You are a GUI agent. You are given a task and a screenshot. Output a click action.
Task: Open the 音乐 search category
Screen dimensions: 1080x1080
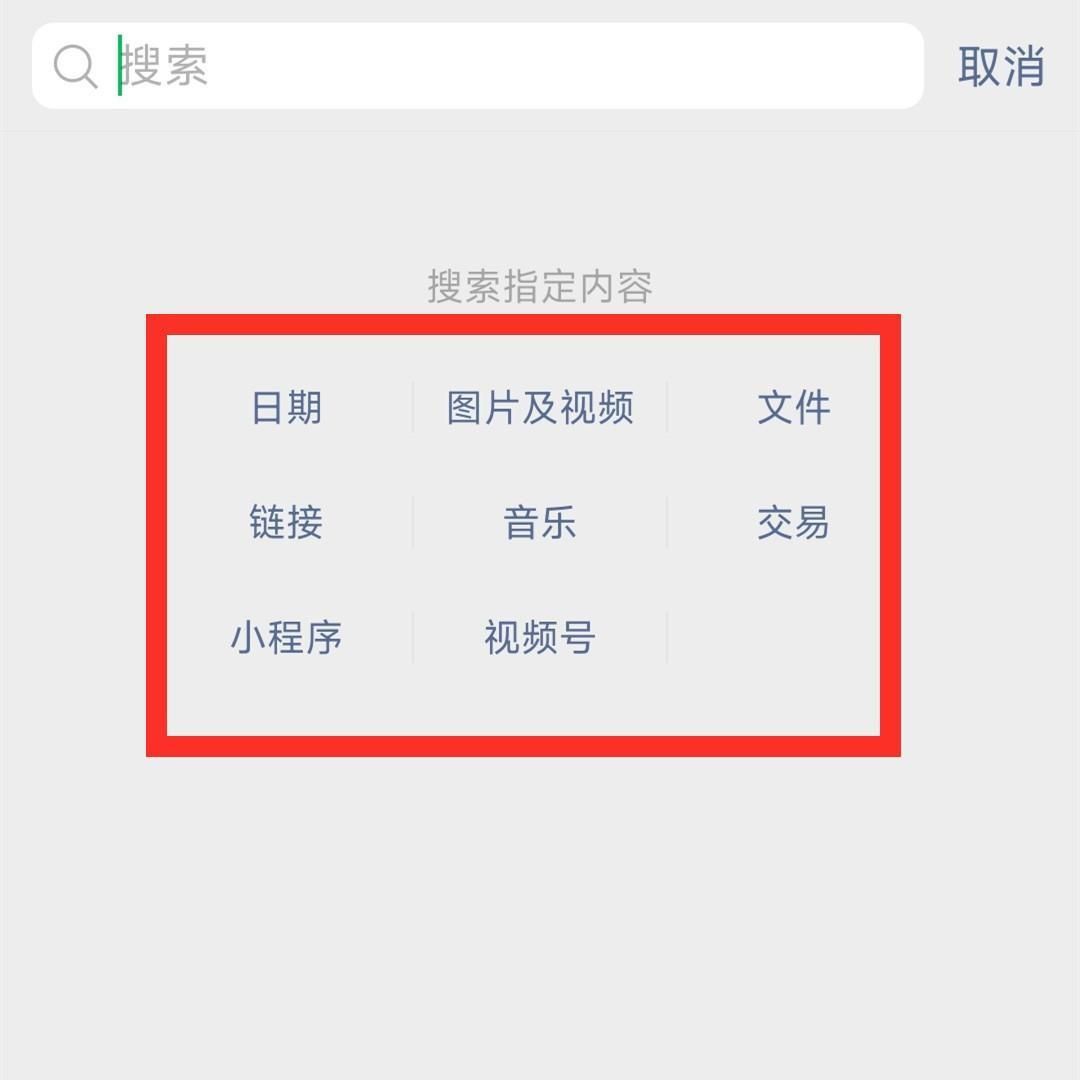click(540, 523)
